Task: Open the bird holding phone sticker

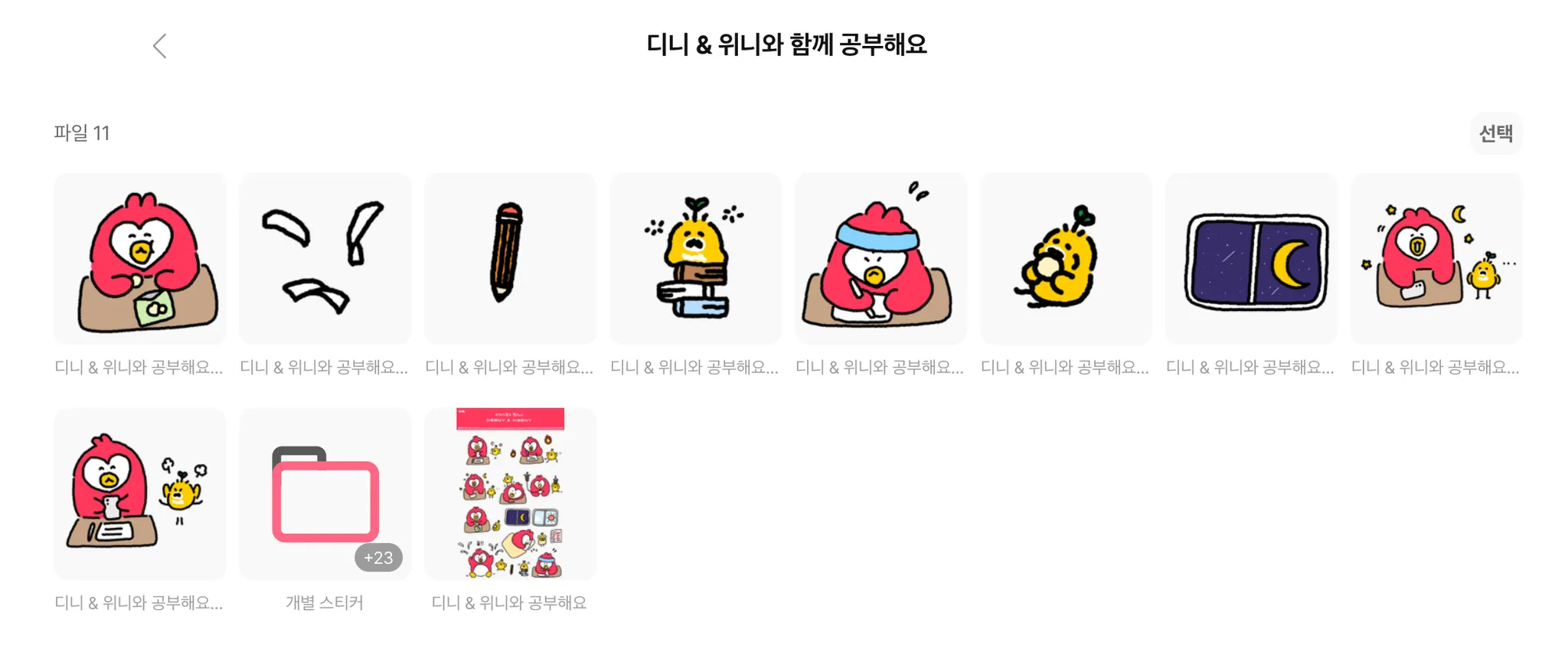Action: [140, 494]
